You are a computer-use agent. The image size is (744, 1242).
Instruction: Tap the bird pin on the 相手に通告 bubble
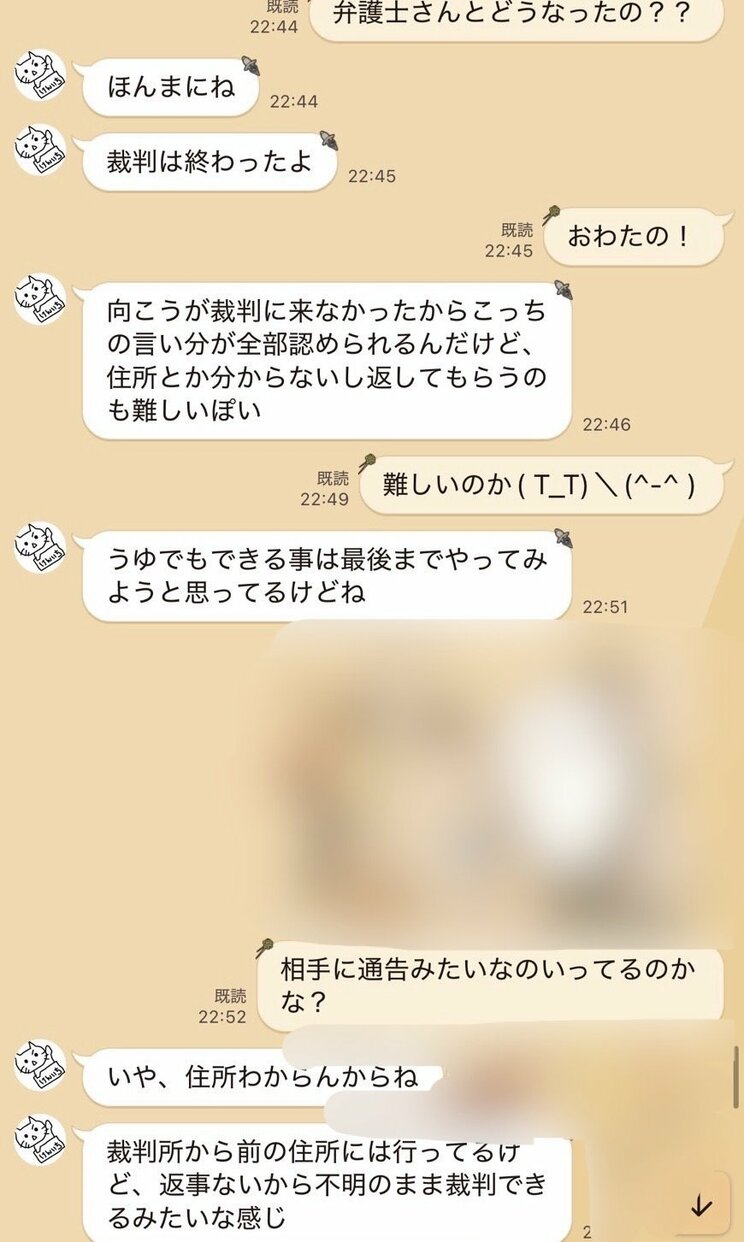(267, 942)
